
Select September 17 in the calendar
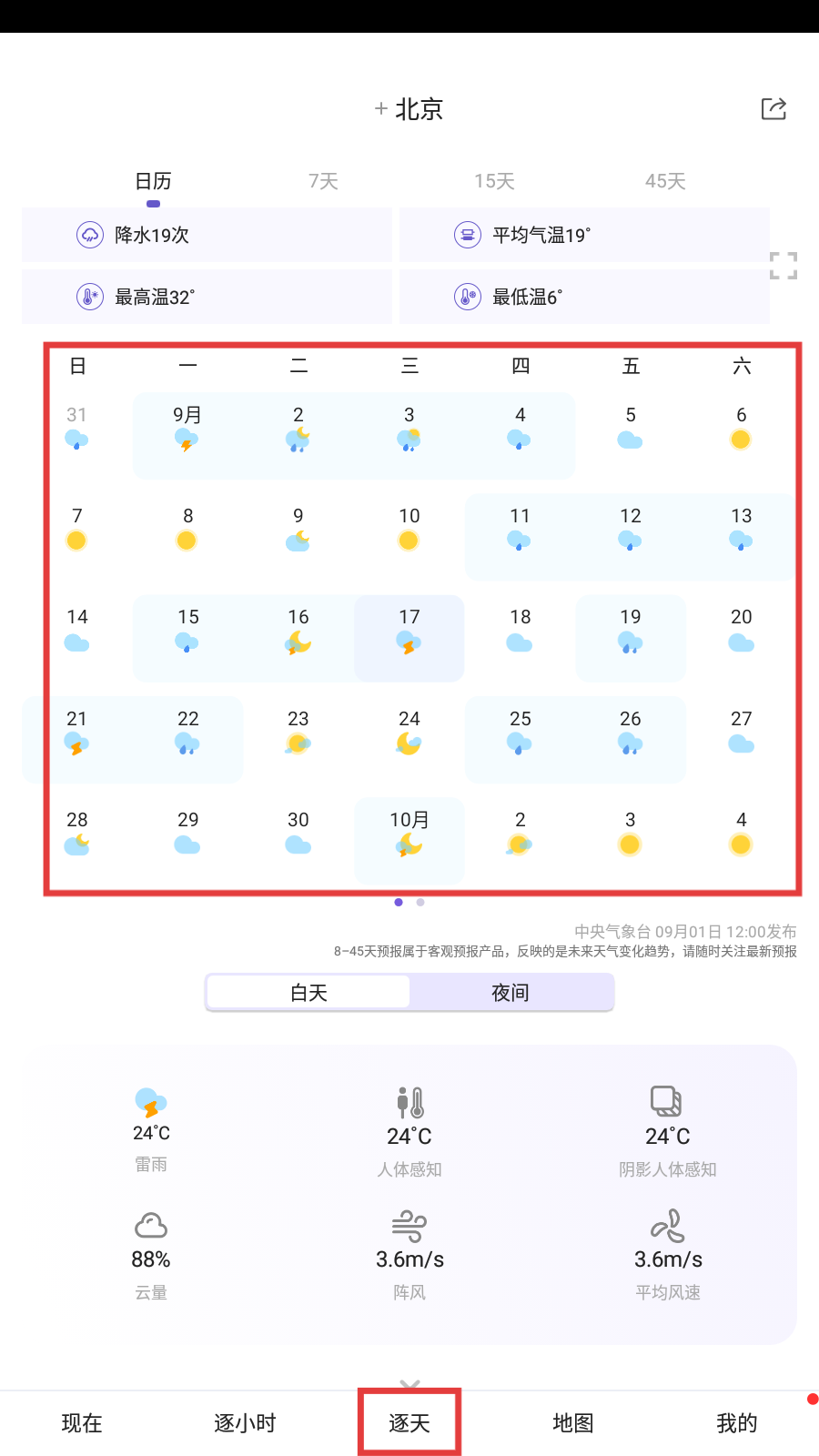click(x=409, y=638)
